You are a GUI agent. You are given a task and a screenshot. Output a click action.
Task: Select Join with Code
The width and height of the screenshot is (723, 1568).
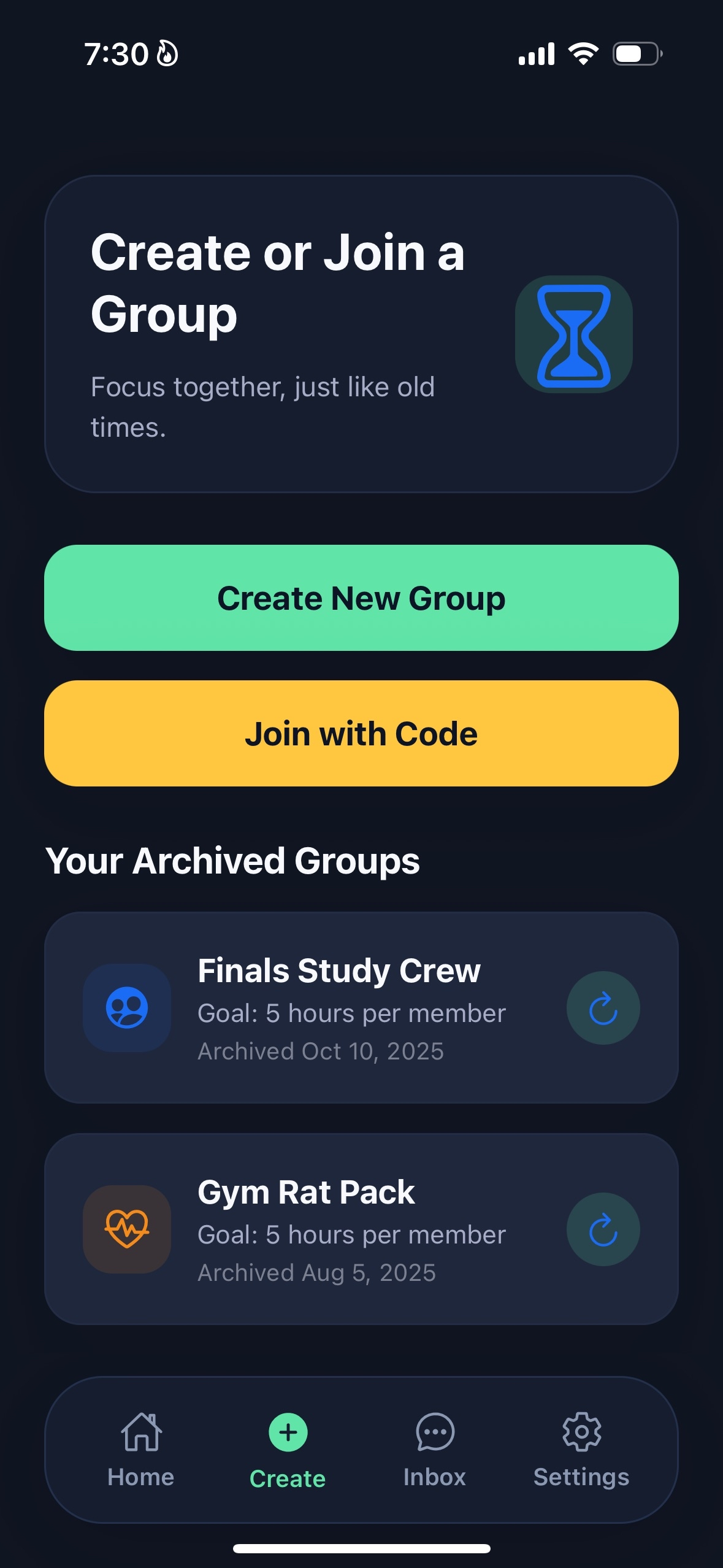pos(361,733)
